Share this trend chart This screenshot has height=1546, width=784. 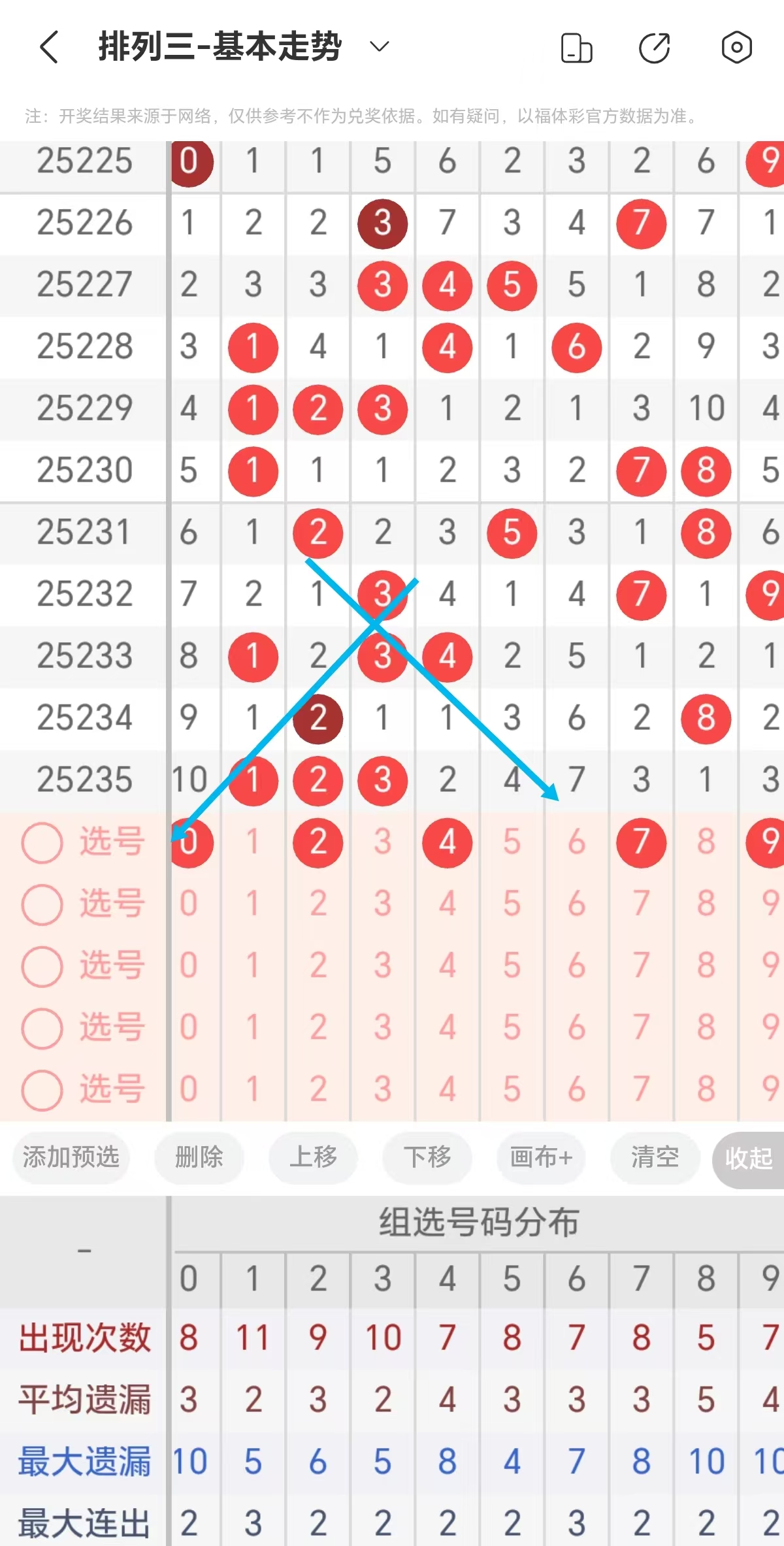(x=654, y=48)
